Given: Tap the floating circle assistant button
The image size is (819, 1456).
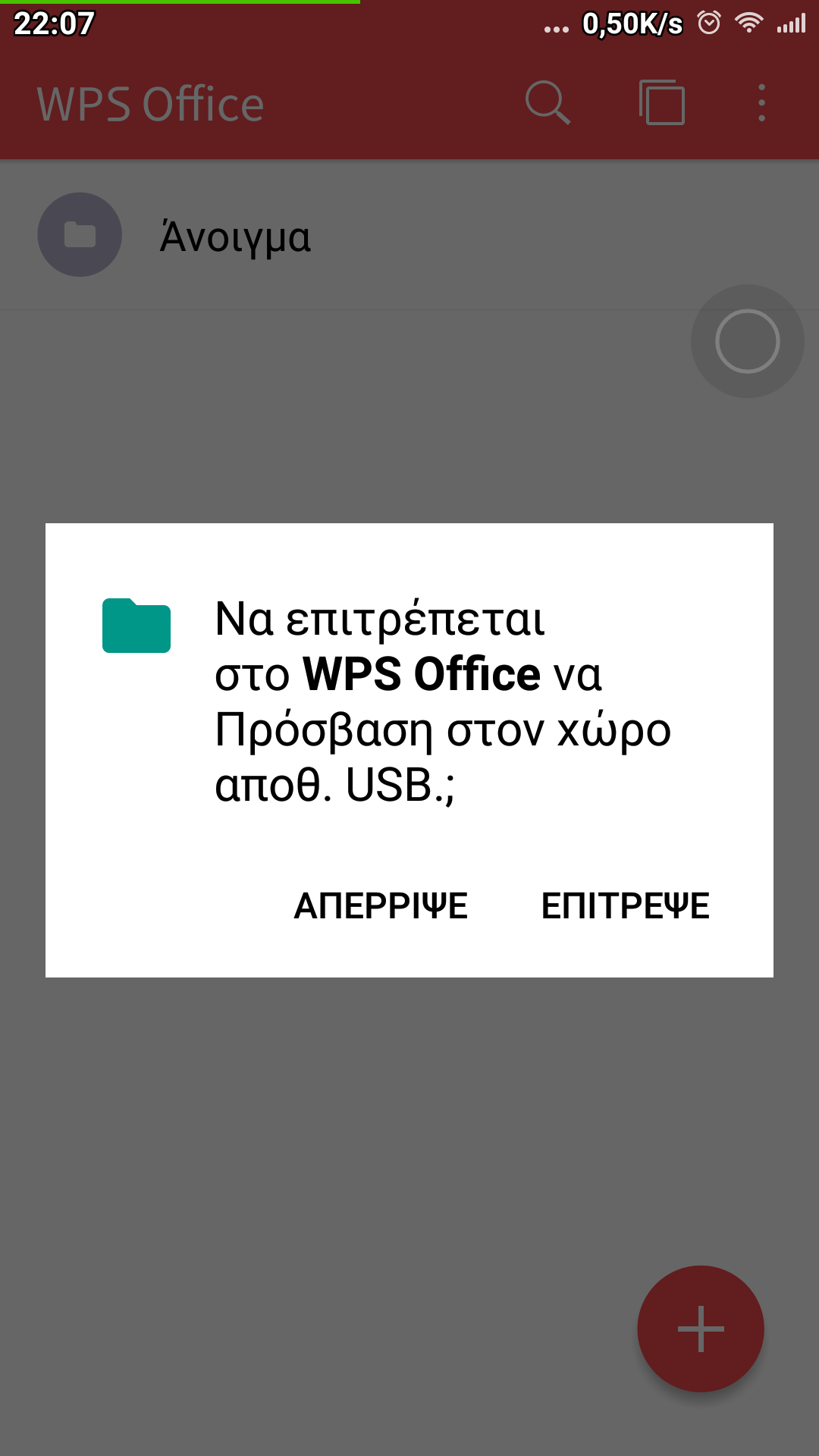Looking at the screenshot, I should tap(747, 341).
